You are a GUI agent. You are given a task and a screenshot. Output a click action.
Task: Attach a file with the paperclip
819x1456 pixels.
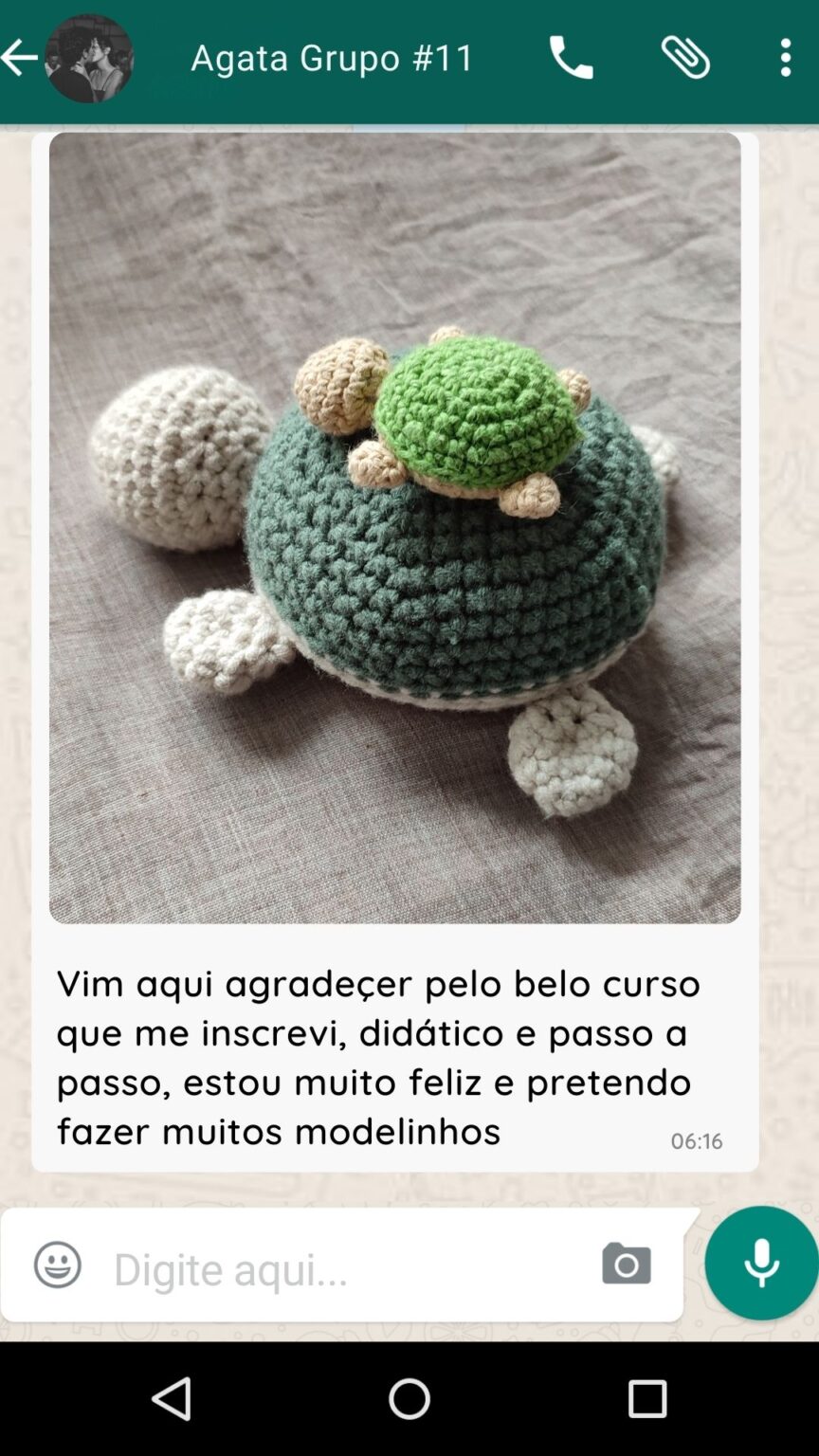tap(685, 58)
